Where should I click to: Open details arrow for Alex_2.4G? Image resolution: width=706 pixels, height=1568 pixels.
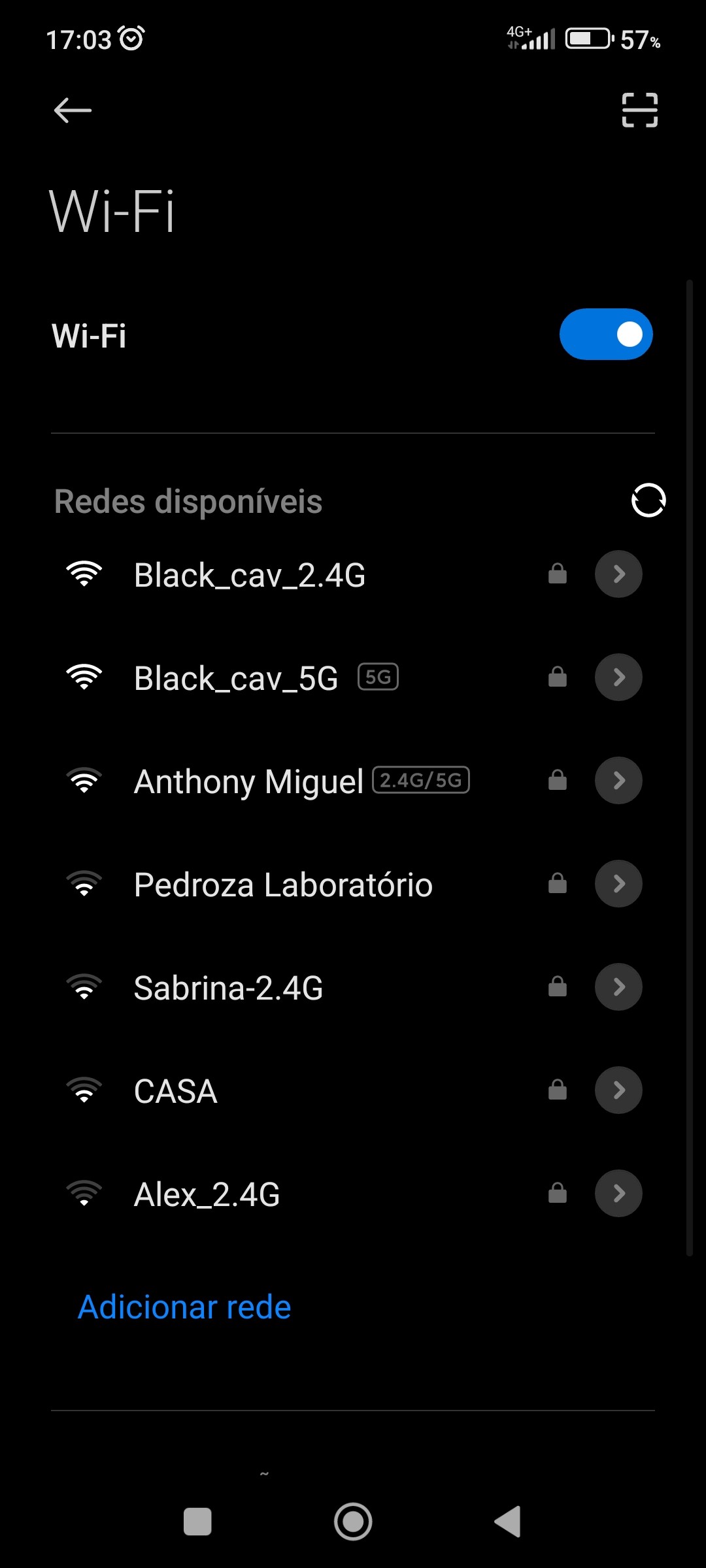[618, 1194]
